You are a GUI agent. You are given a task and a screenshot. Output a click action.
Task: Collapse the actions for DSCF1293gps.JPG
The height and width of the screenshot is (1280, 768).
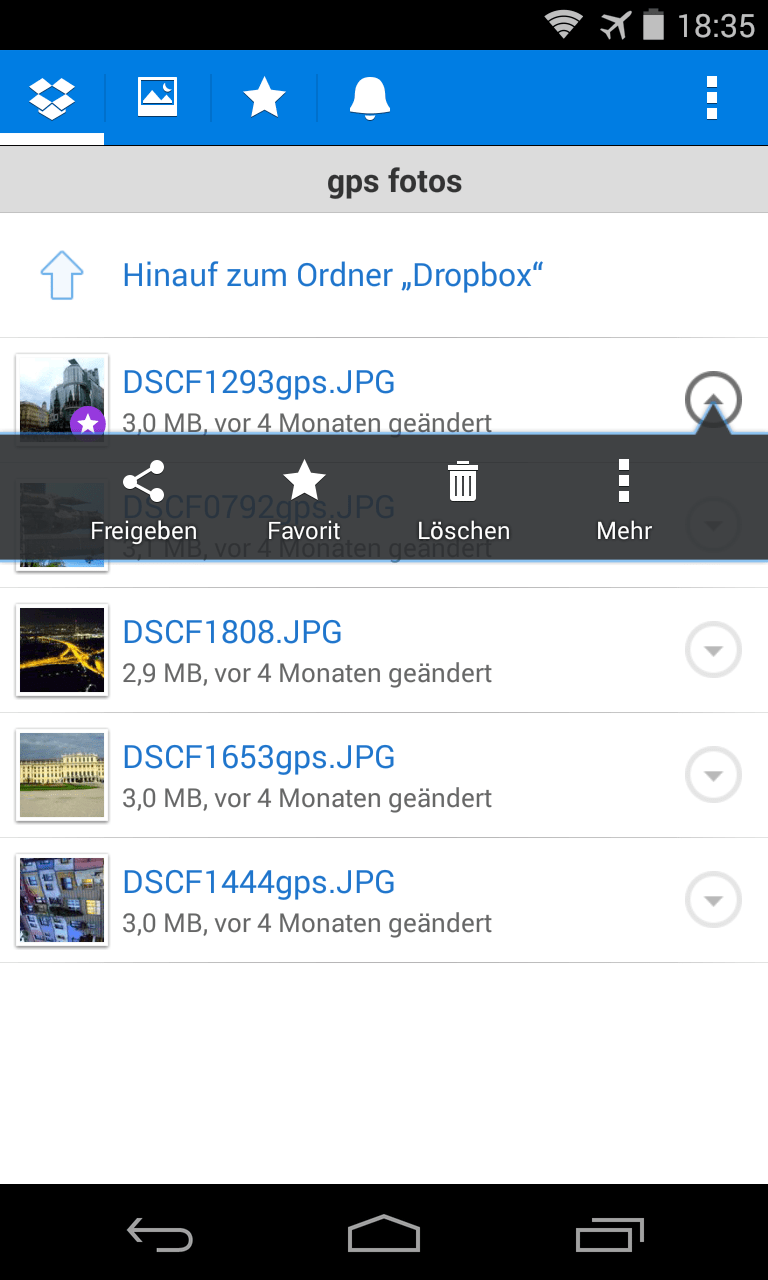pos(713,399)
